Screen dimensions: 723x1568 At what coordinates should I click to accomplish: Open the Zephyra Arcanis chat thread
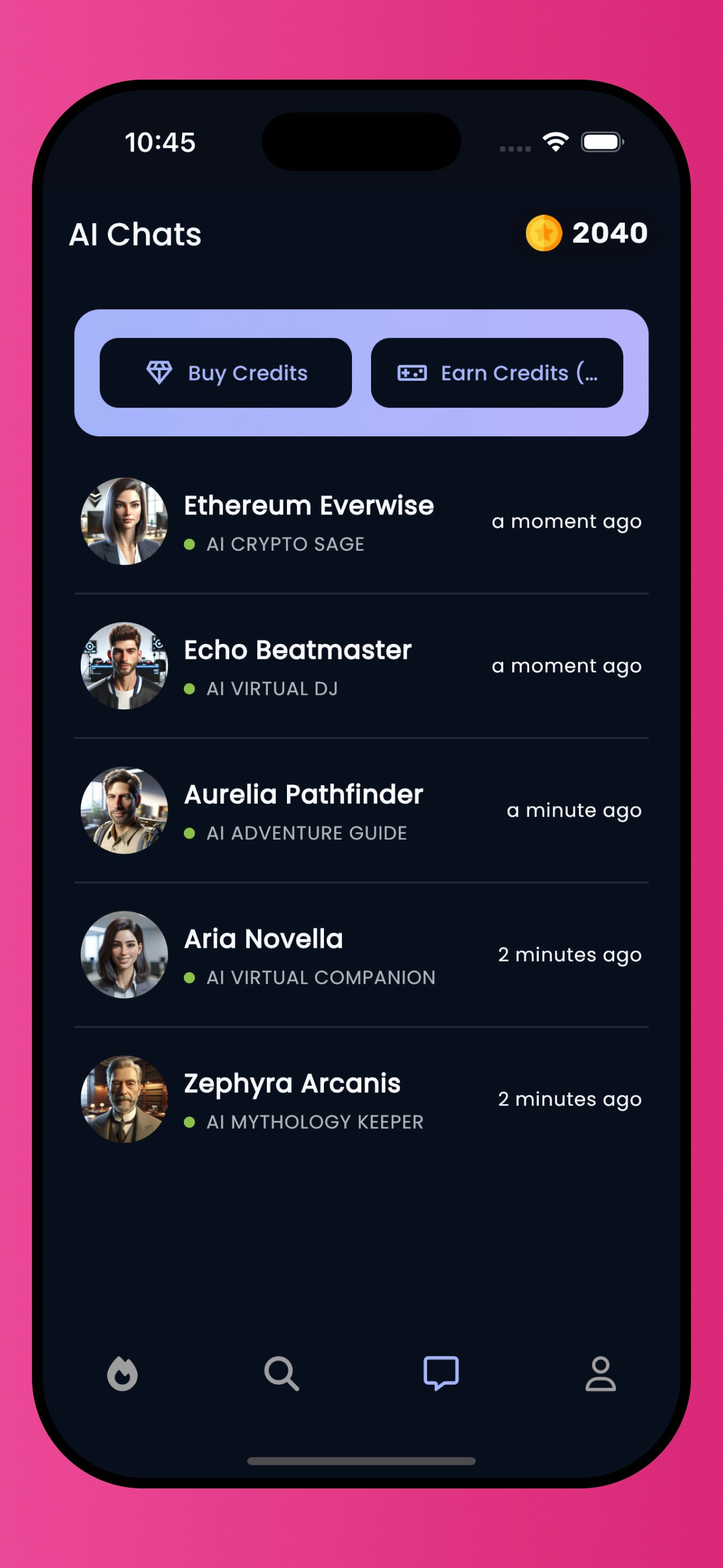360,1099
